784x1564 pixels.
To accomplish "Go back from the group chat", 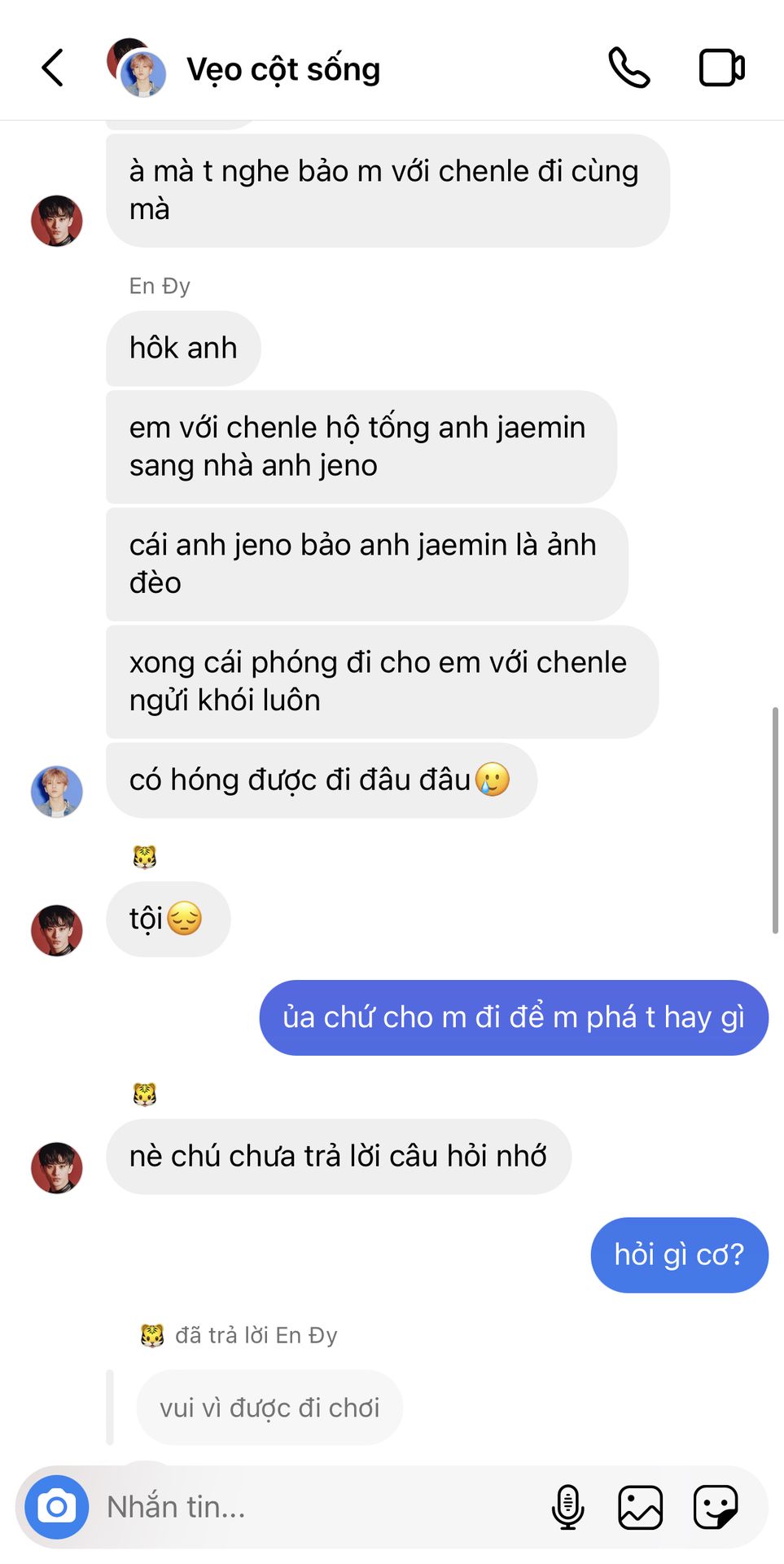I will click(53, 68).
